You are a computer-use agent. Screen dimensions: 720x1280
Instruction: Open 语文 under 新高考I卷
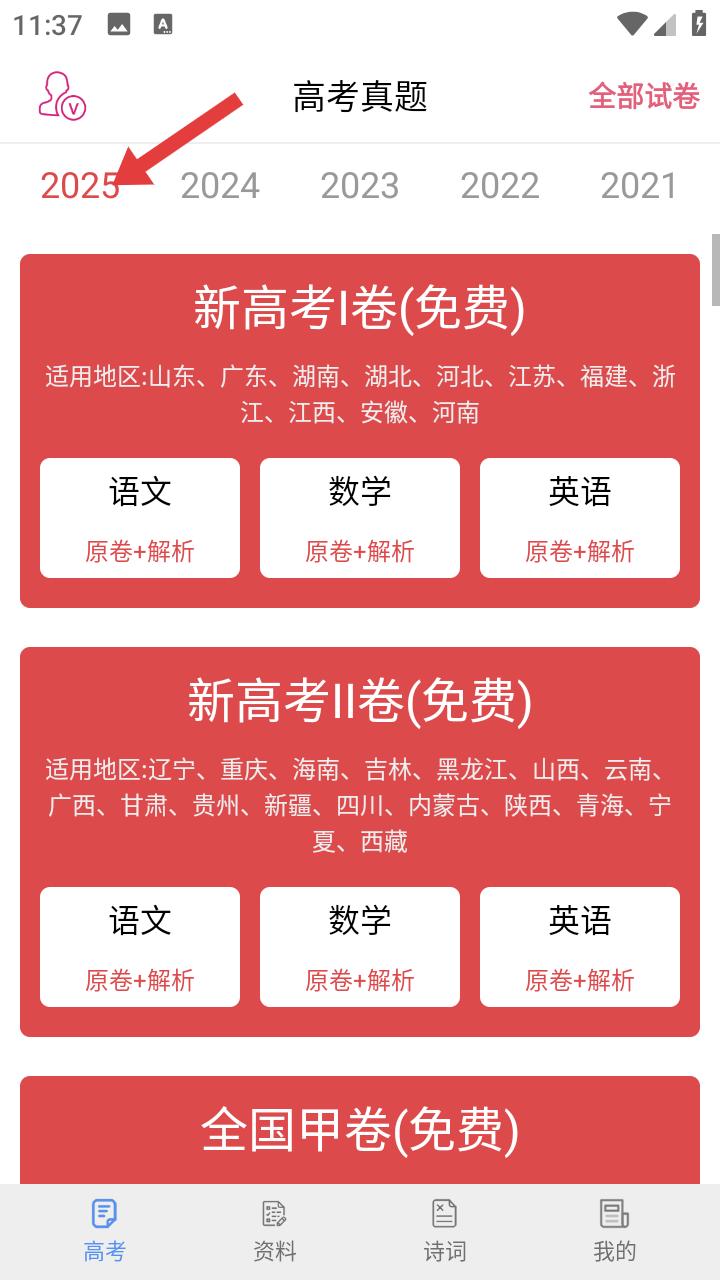point(140,518)
